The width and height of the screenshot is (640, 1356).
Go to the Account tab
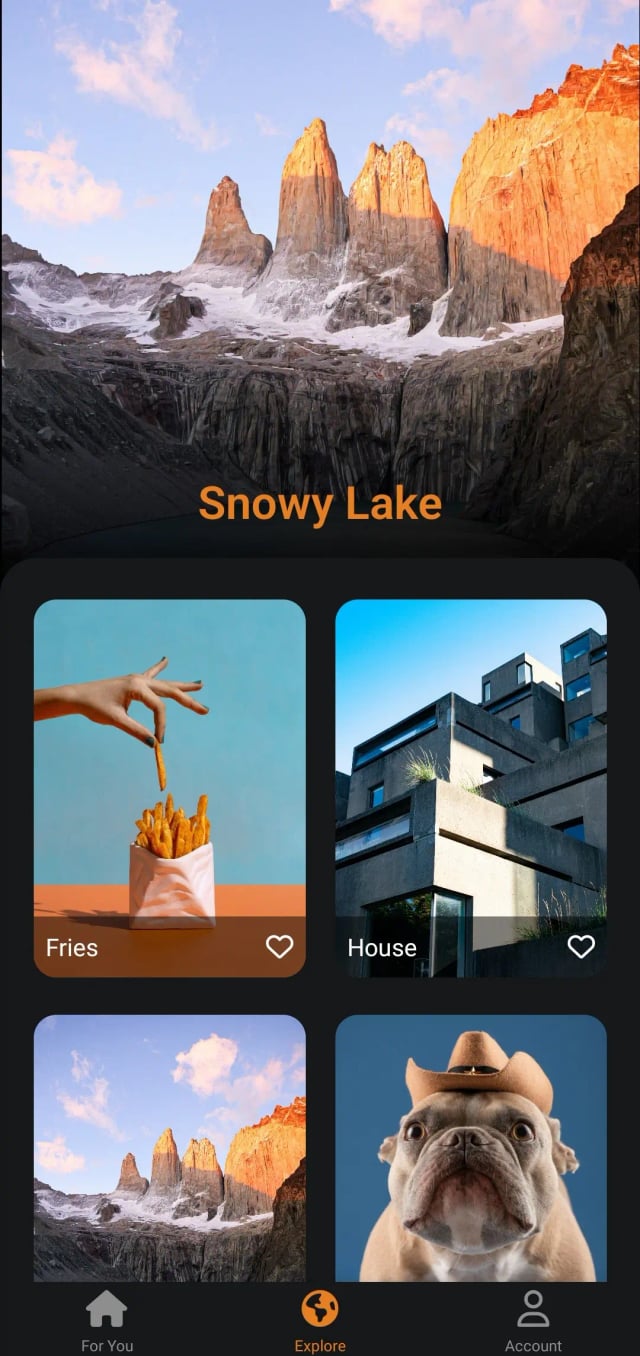[x=533, y=1320]
